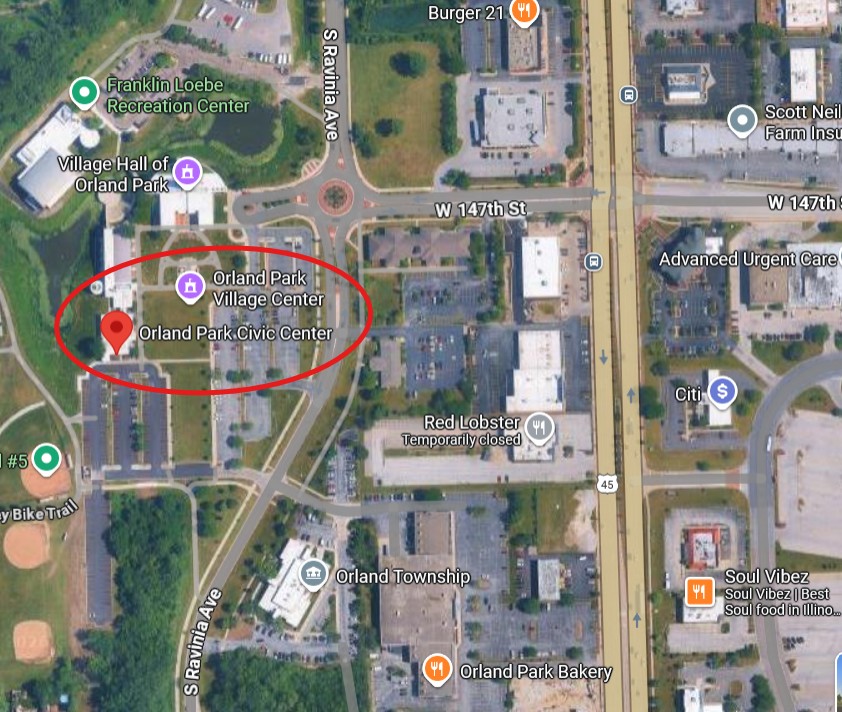Viewport: 842px width, 712px height.
Task: Select the Orland Park Village Center marker
Action: click(188, 286)
